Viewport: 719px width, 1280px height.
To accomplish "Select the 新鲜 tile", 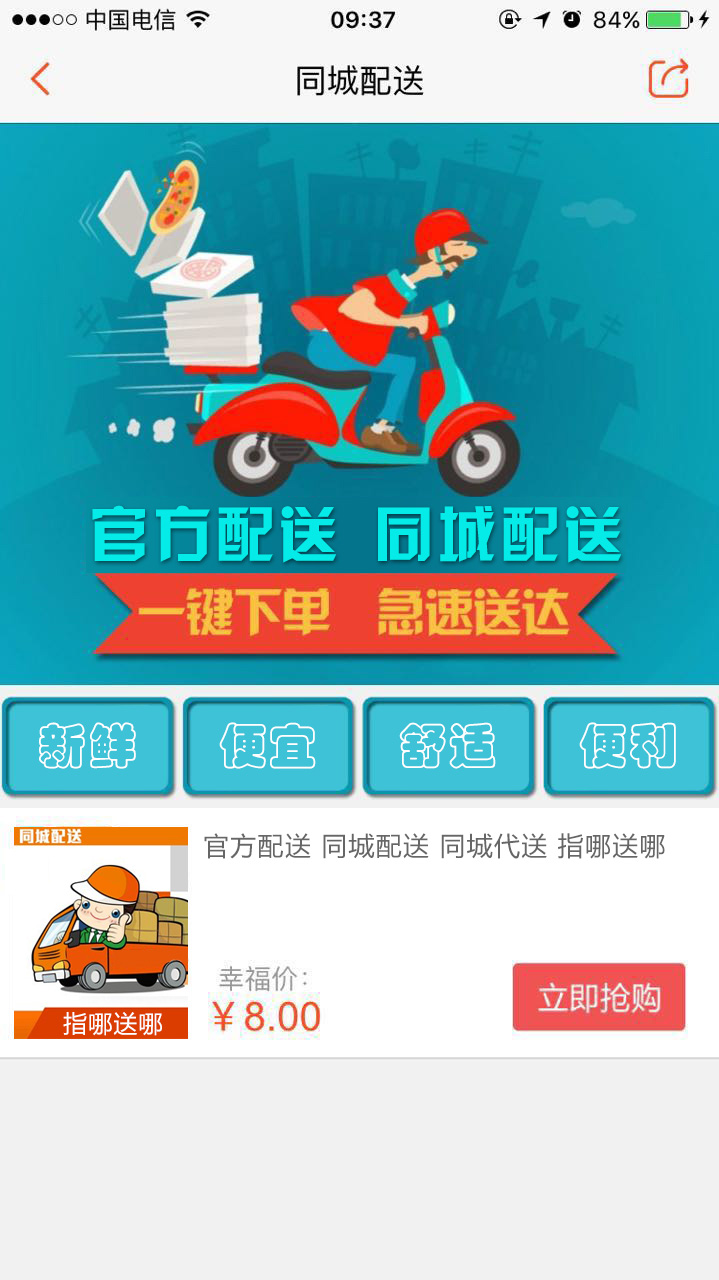I will coord(89,746).
